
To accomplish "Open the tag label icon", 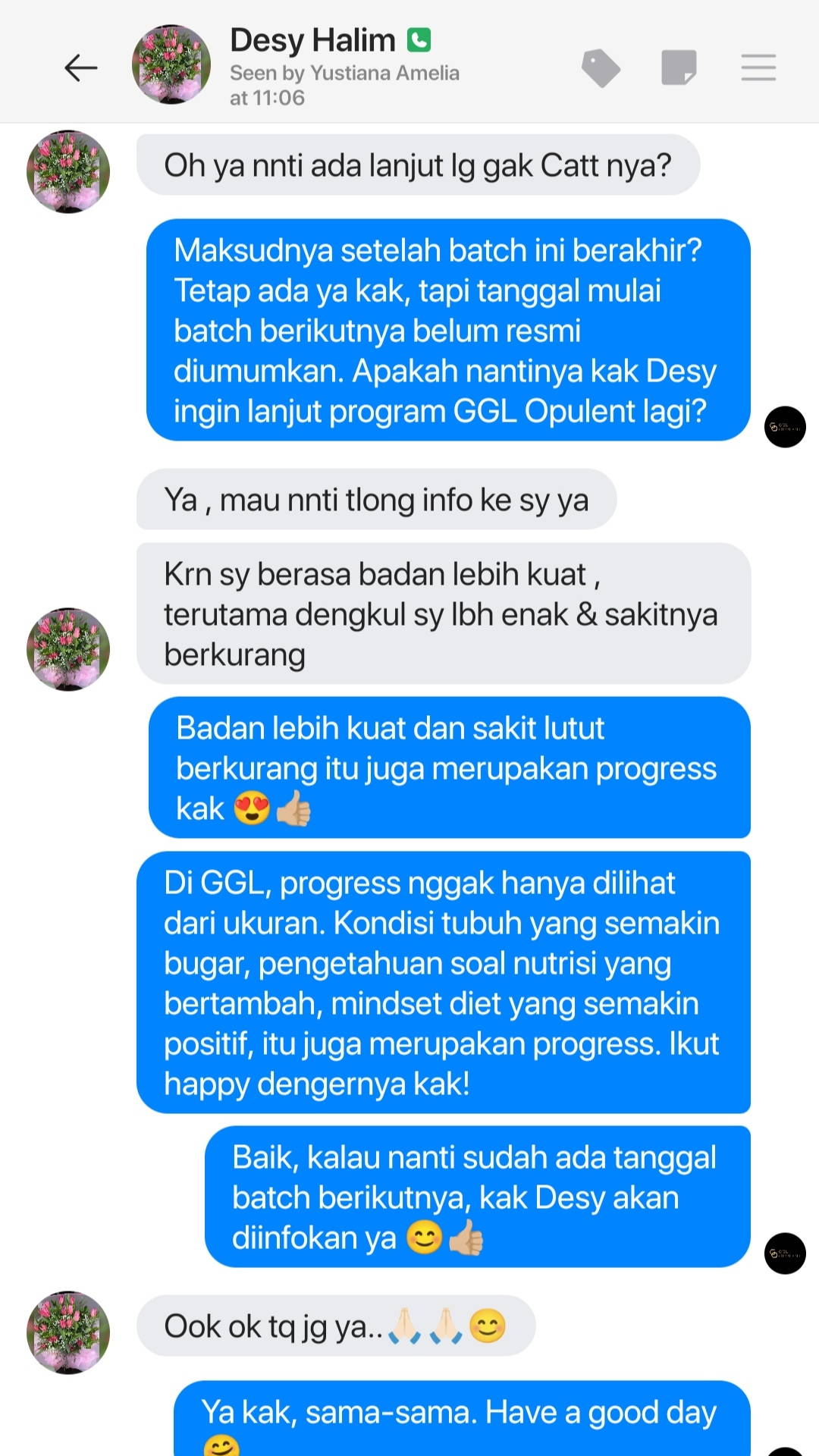I will point(601,68).
